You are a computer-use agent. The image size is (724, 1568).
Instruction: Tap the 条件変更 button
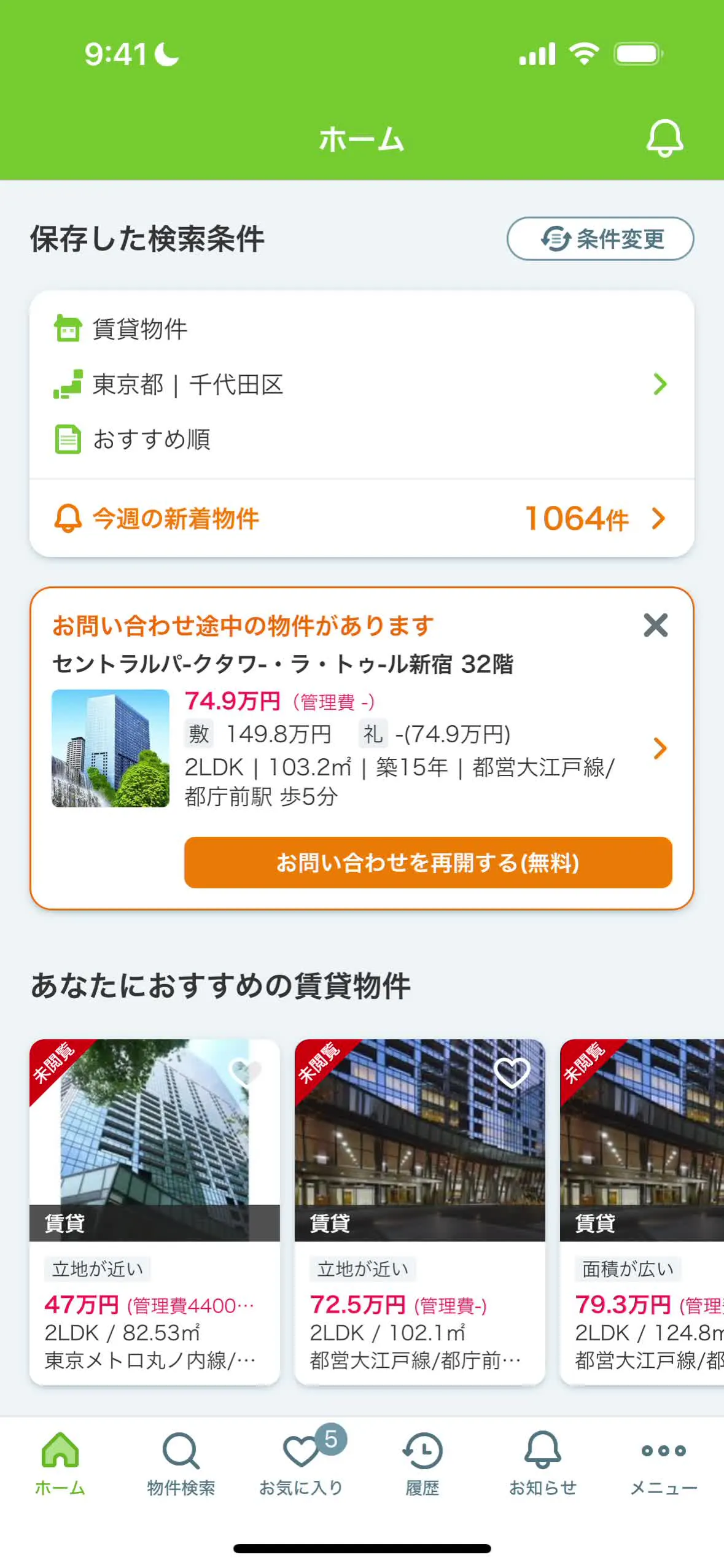point(600,239)
